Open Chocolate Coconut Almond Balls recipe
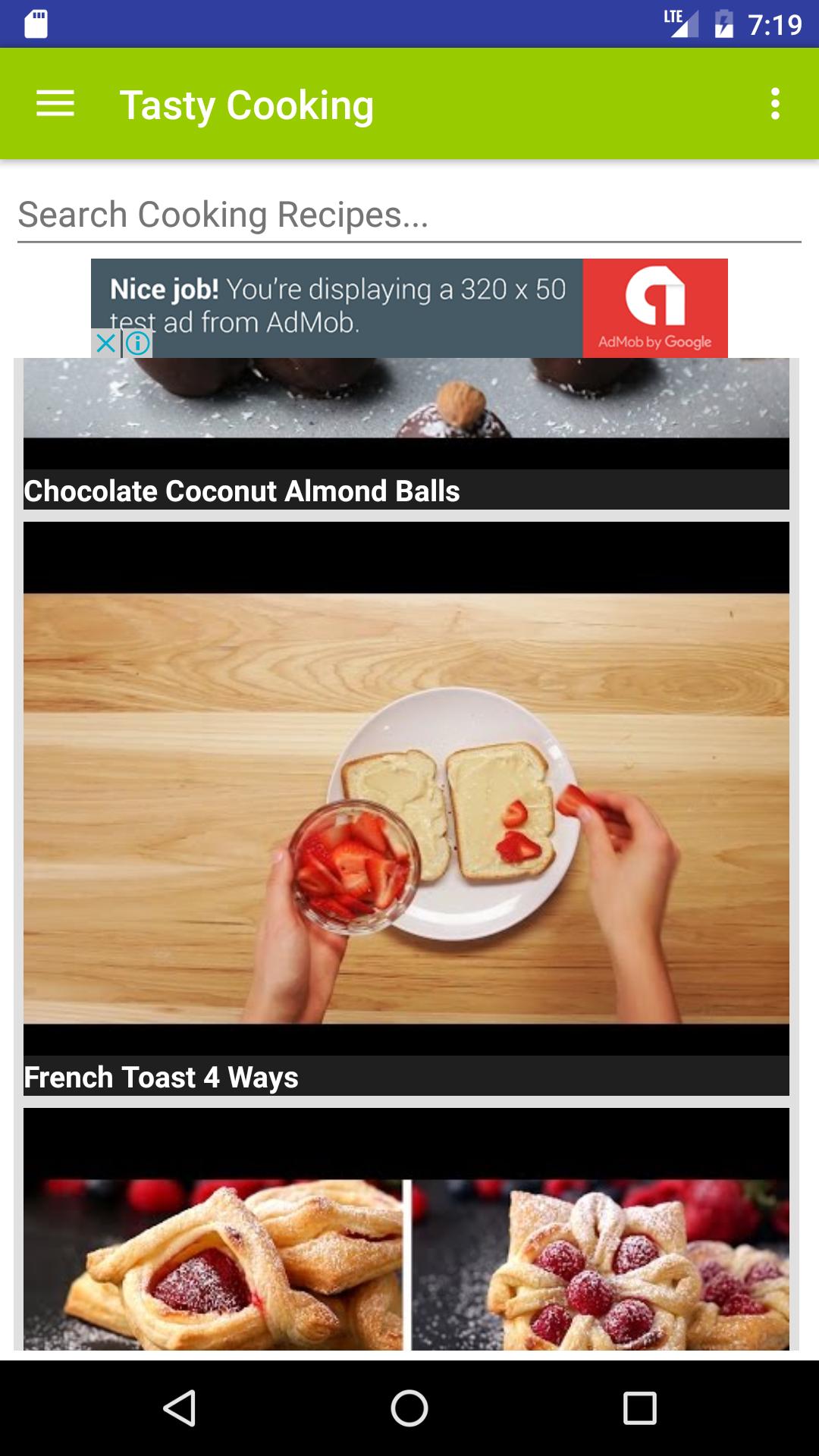This screenshot has width=819, height=1456. click(x=406, y=455)
